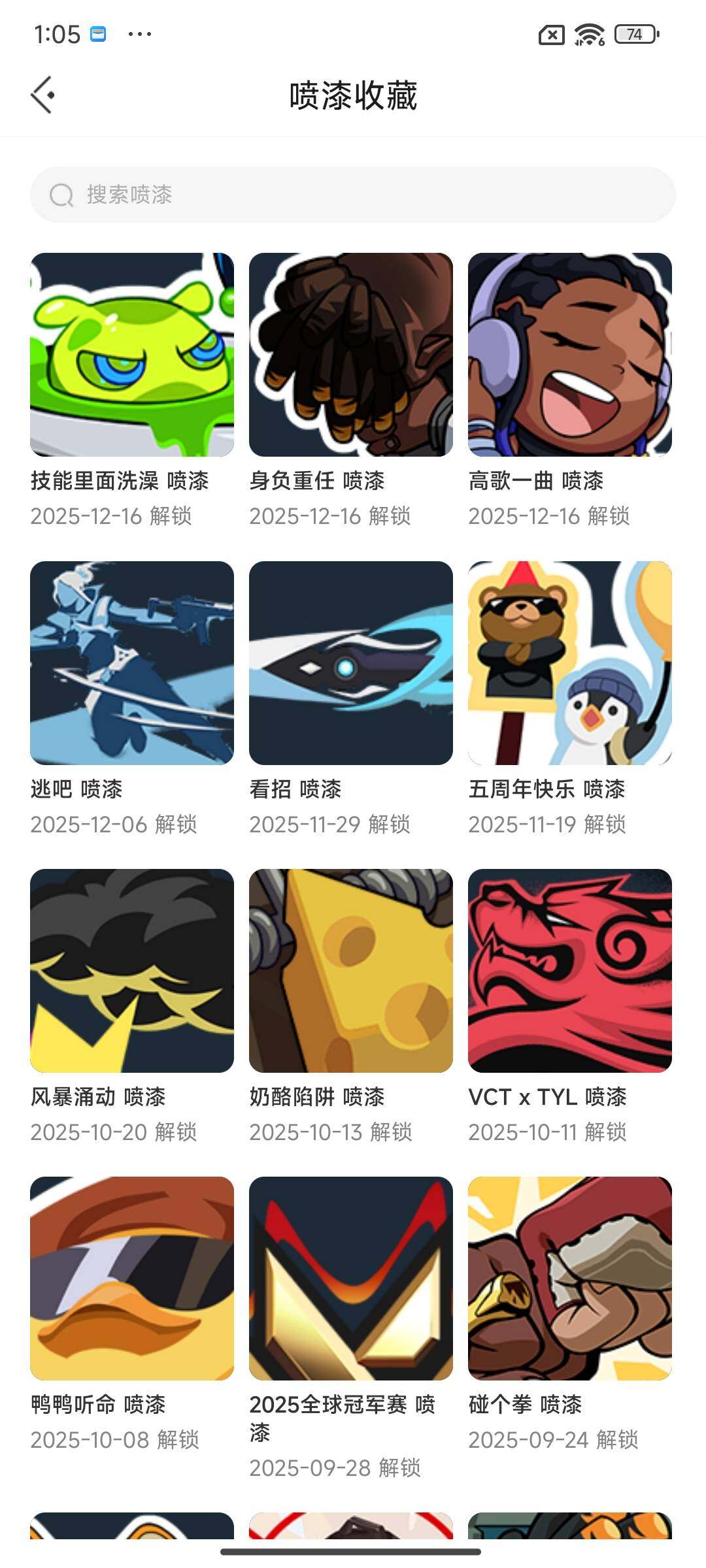Image resolution: width=706 pixels, height=1568 pixels.
Task: Open the 技能里面洗澡 spray tile
Action: (x=132, y=355)
